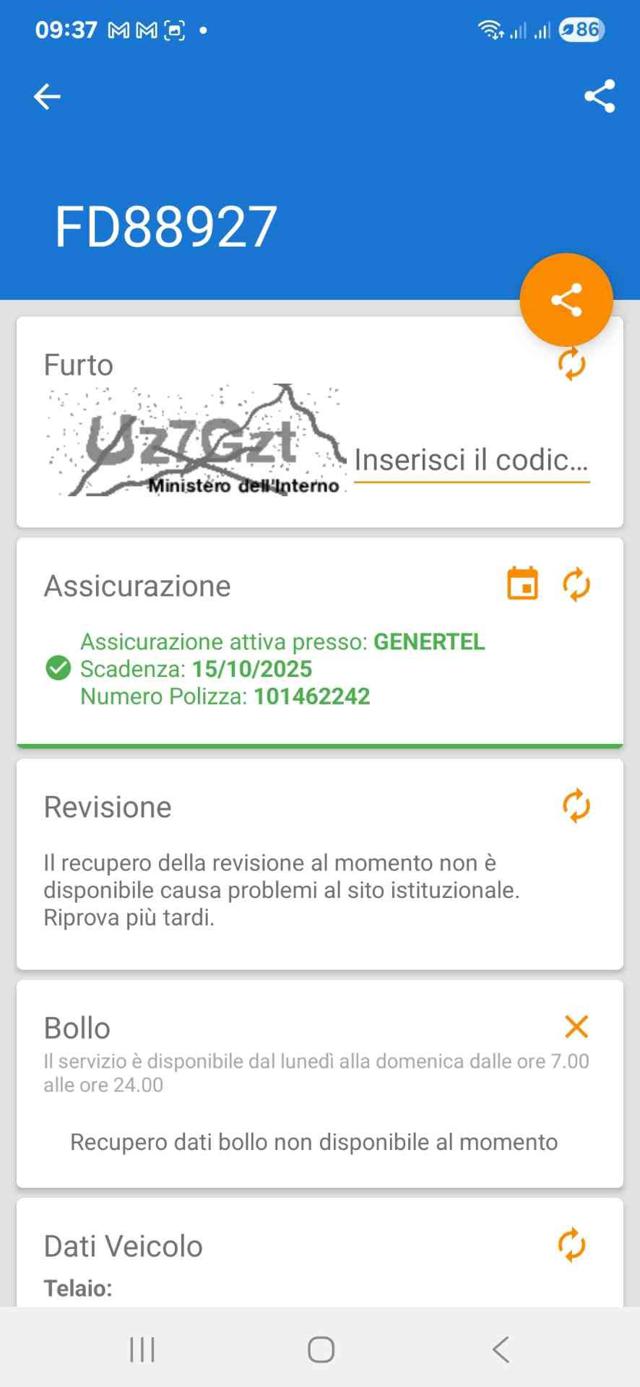Open recent apps from navigation bar

tap(142, 1350)
